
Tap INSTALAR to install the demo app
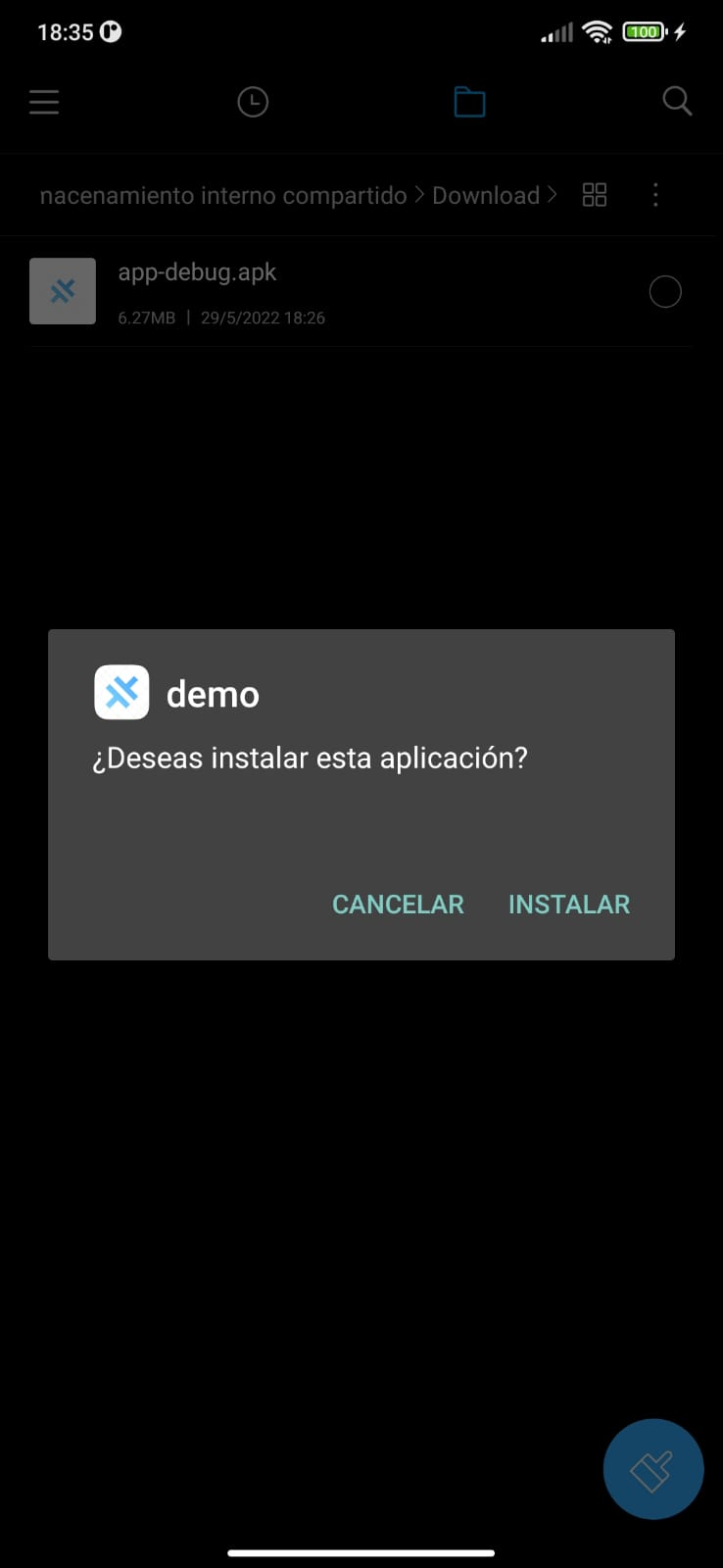coord(568,904)
